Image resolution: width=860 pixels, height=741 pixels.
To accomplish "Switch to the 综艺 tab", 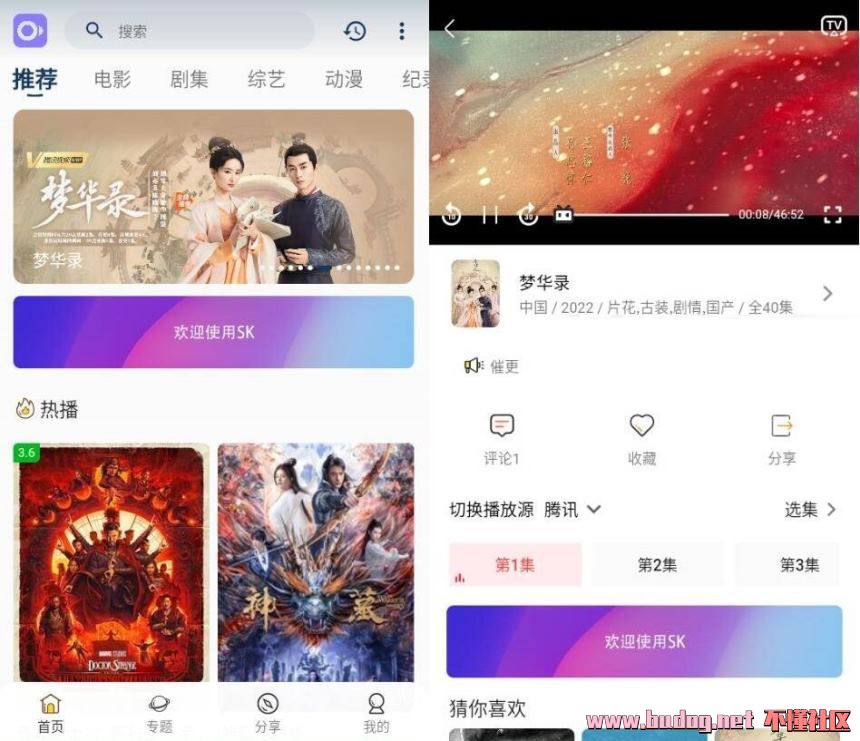I will 266,80.
